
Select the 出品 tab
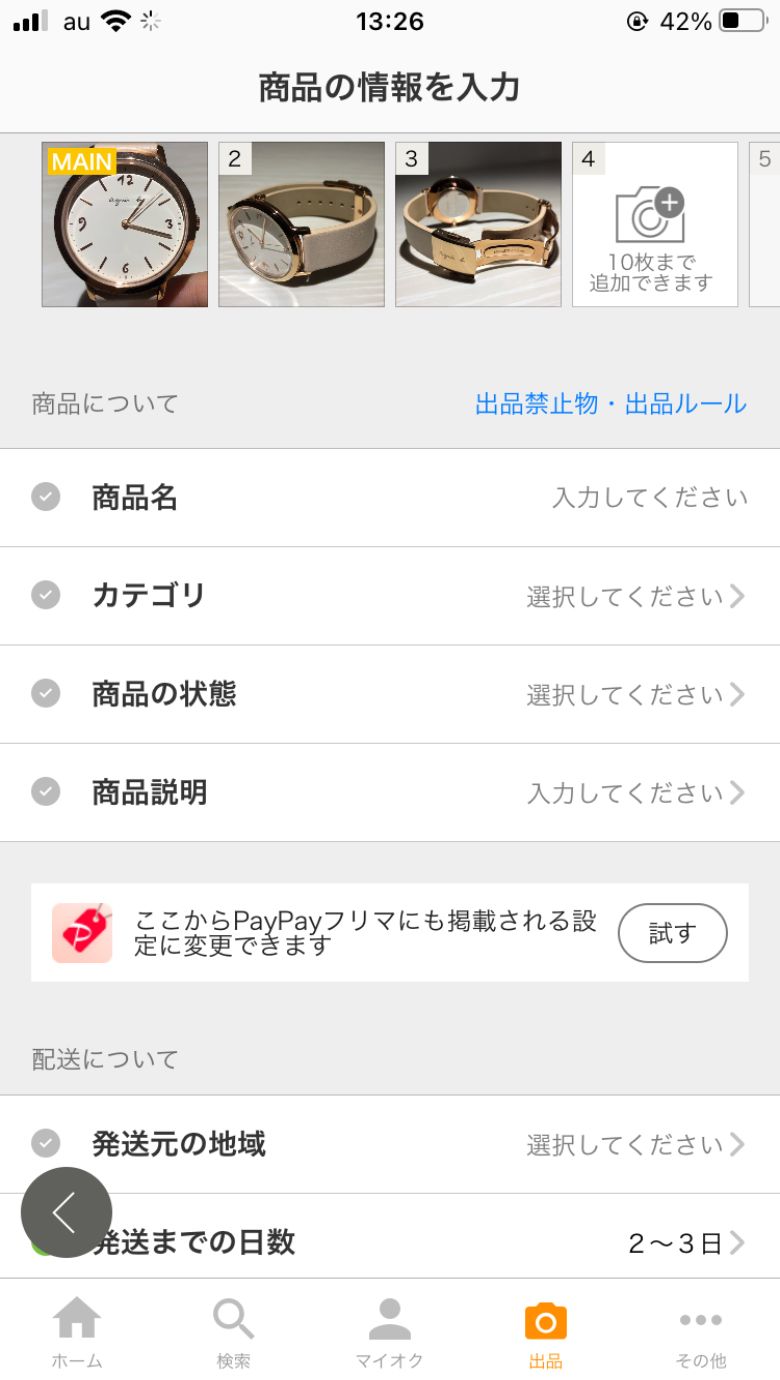point(545,1332)
